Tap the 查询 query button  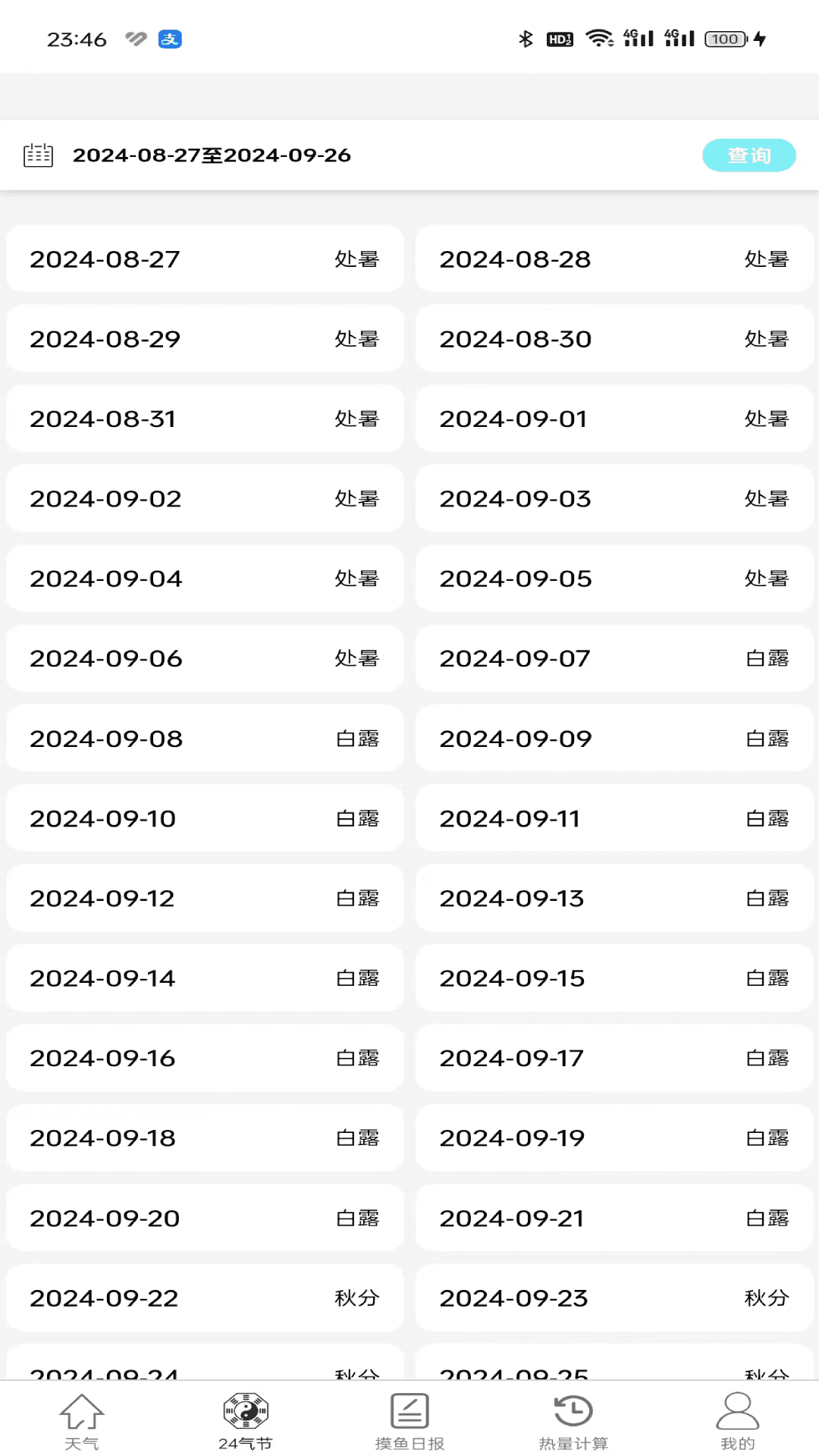coord(748,155)
